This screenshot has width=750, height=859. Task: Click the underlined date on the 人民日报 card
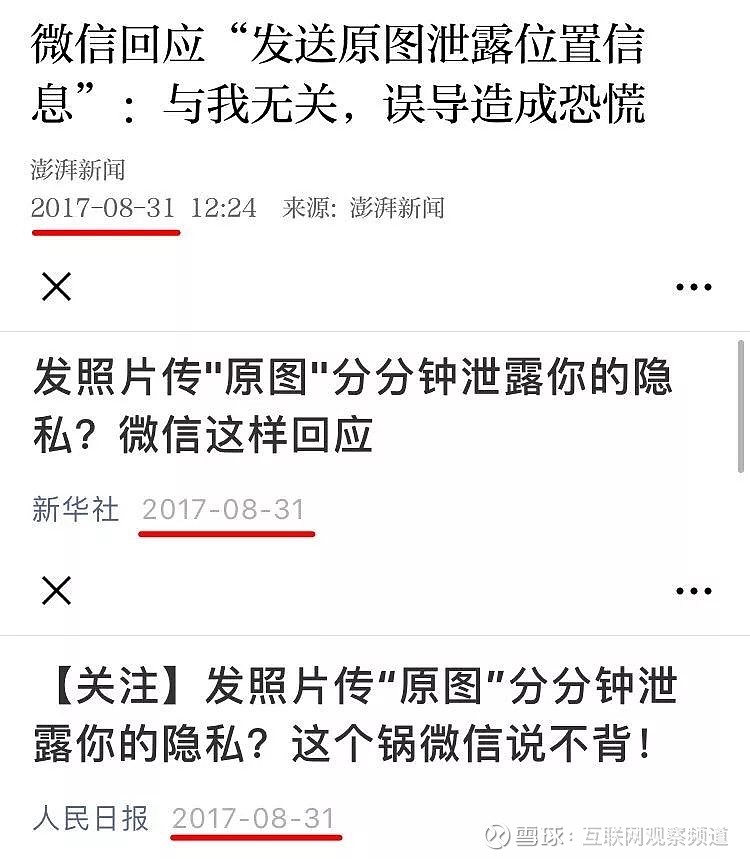[255, 819]
